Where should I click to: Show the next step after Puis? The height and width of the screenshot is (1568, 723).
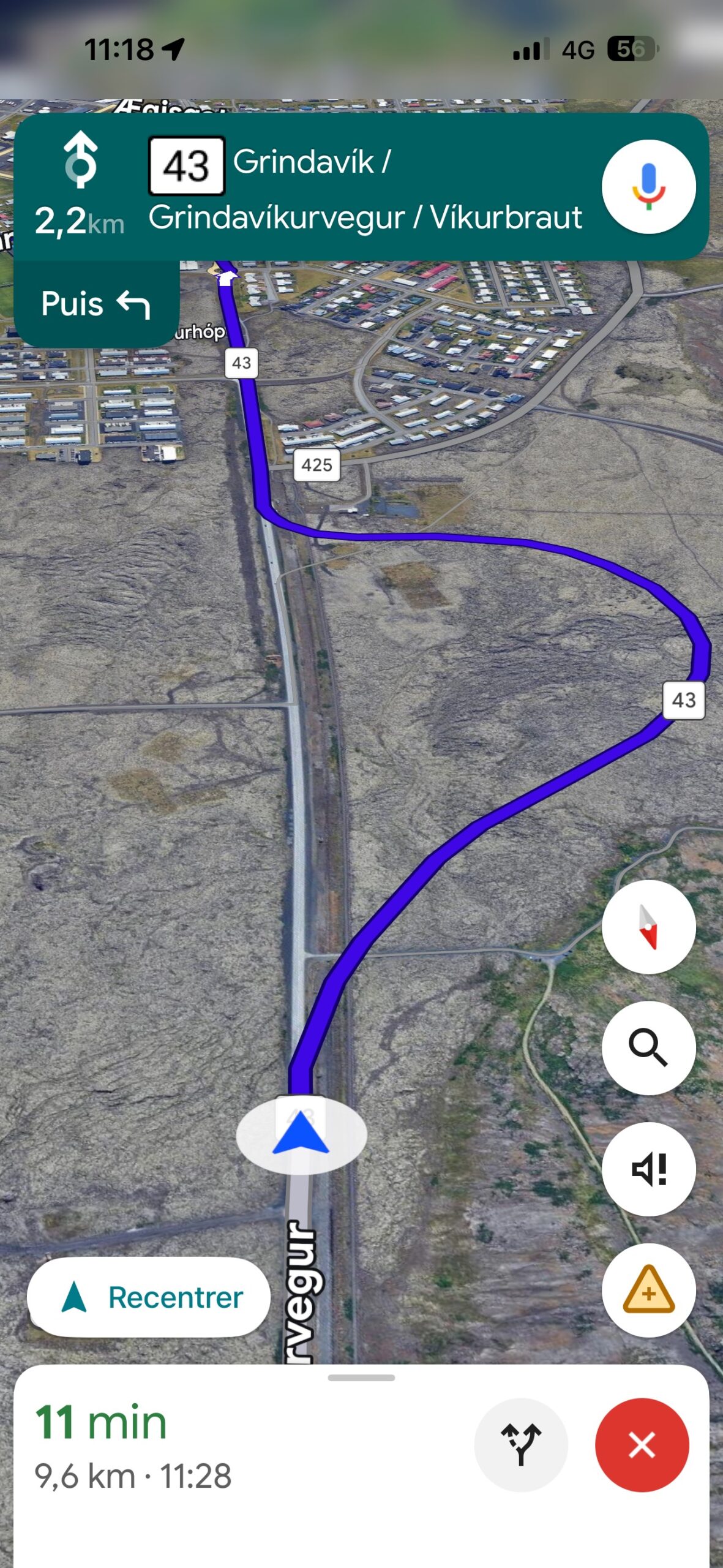click(96, 304)
